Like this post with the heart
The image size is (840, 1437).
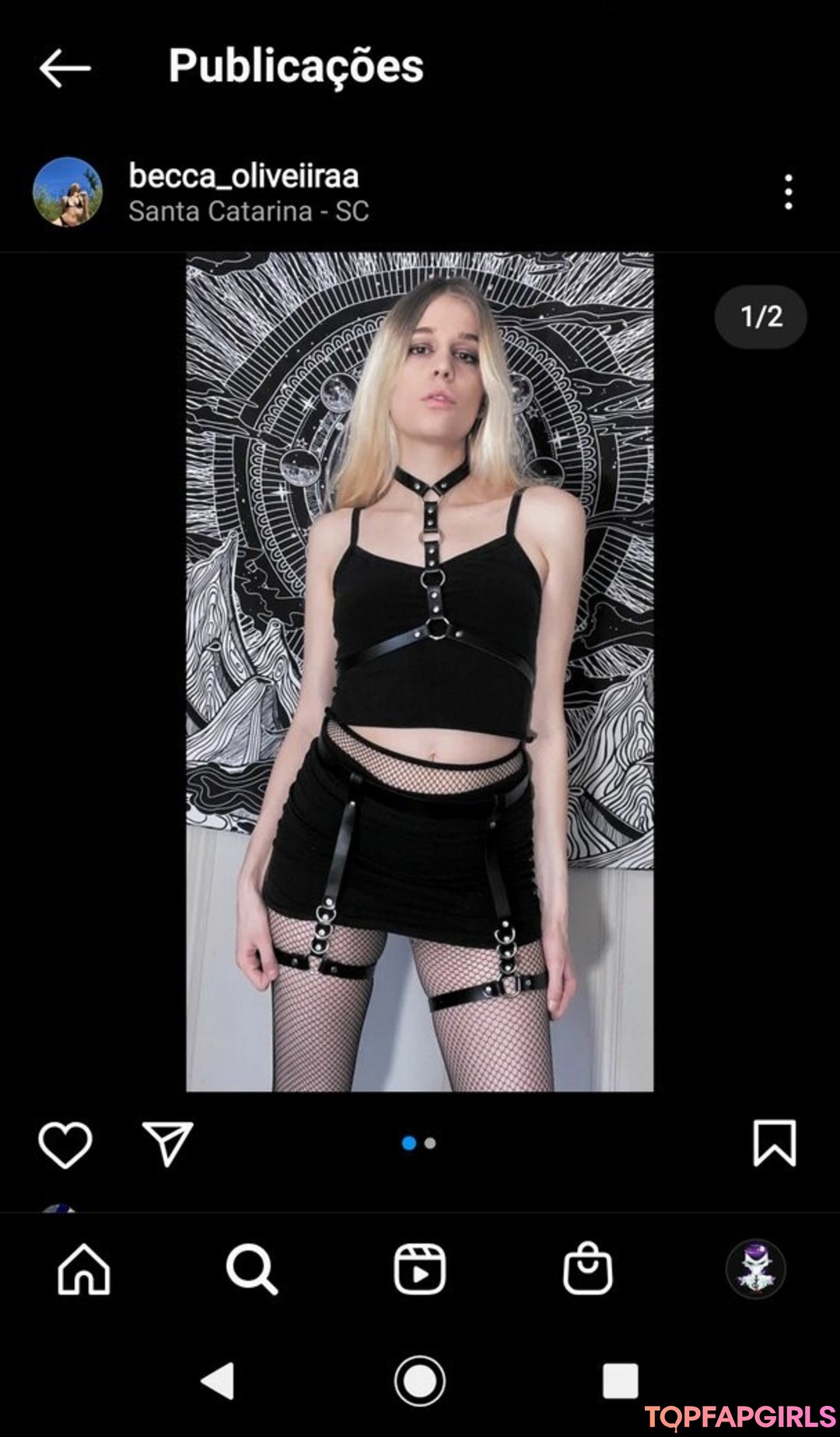point(65,1144)
